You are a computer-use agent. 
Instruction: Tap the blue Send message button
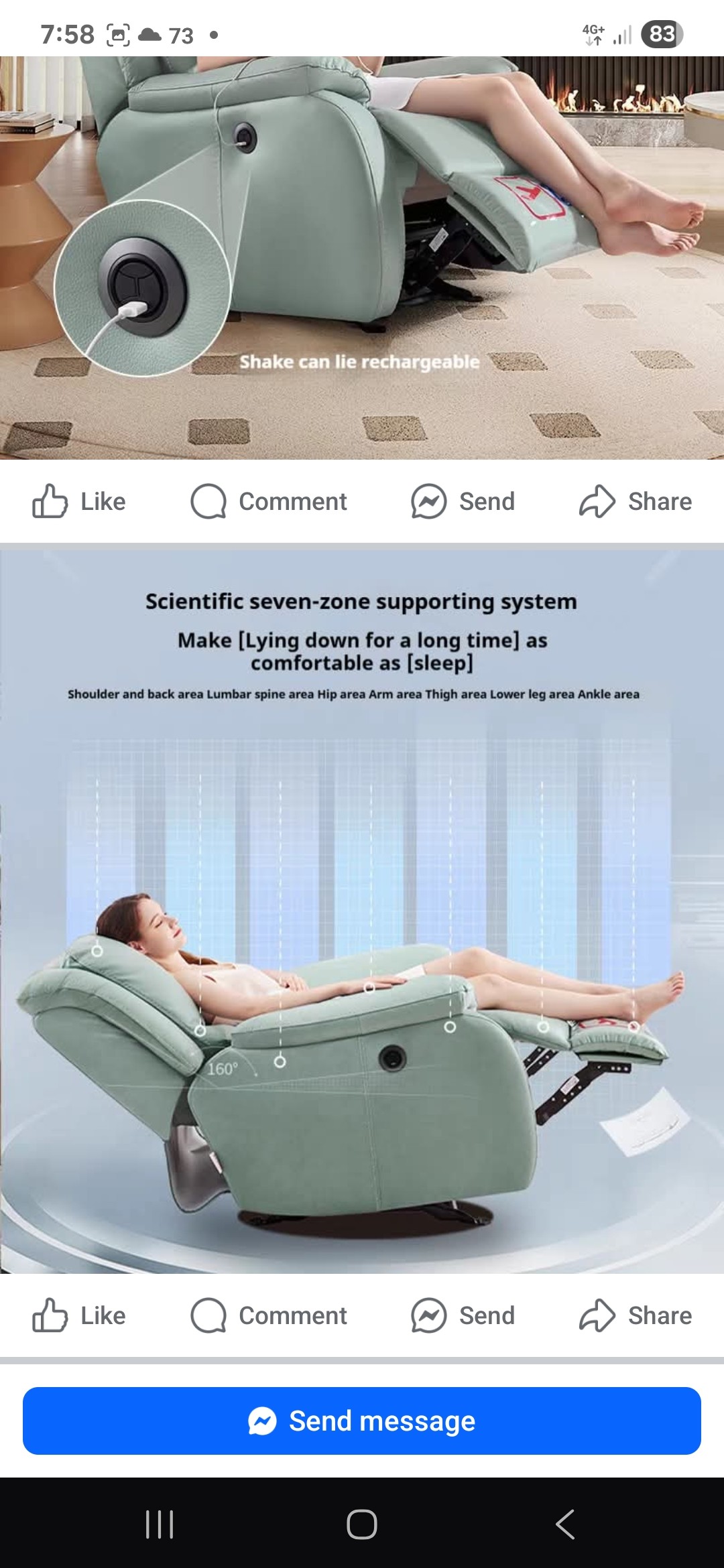tap(362, 1421)
